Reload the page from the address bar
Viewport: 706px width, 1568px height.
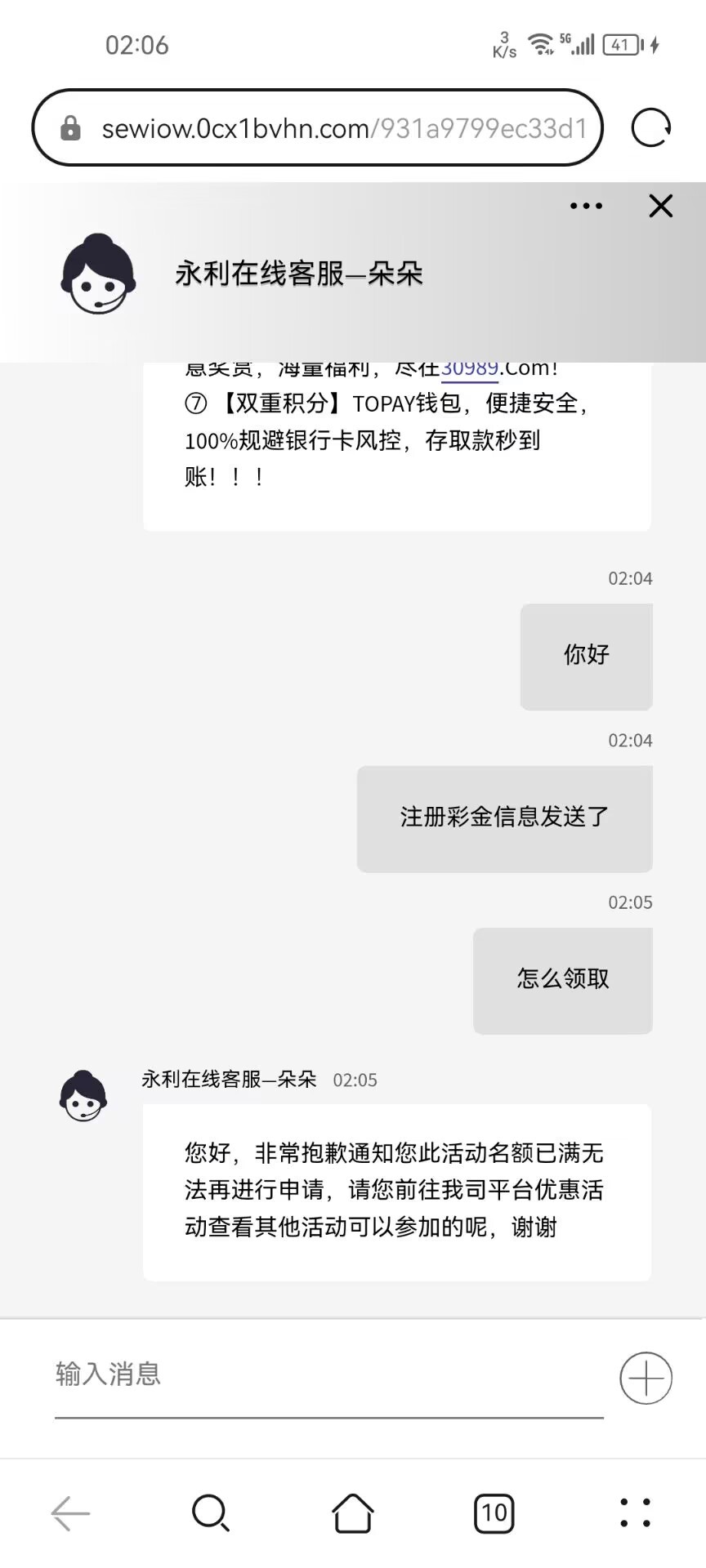tap(651, 128)
